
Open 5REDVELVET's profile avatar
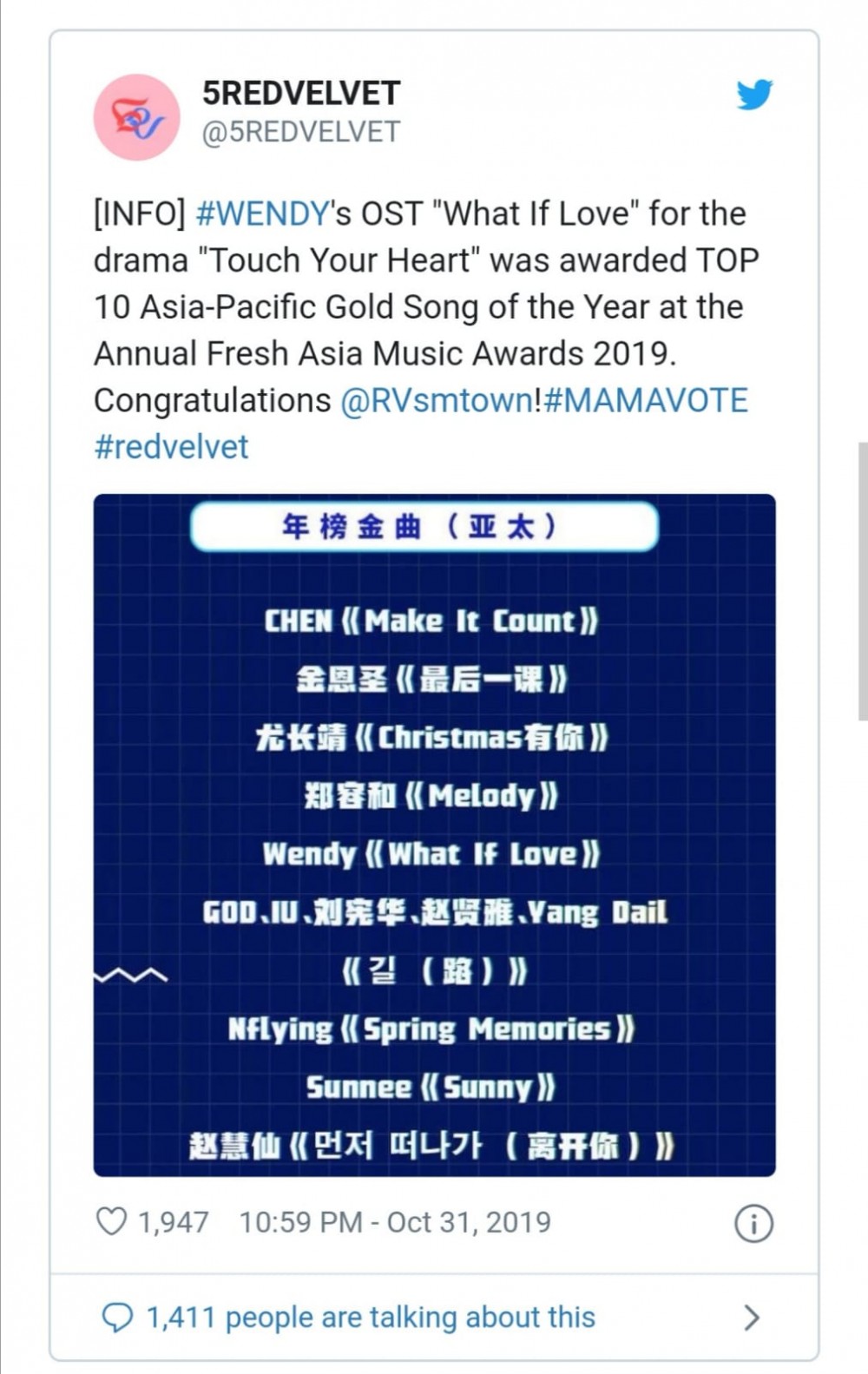pos(136,117)
